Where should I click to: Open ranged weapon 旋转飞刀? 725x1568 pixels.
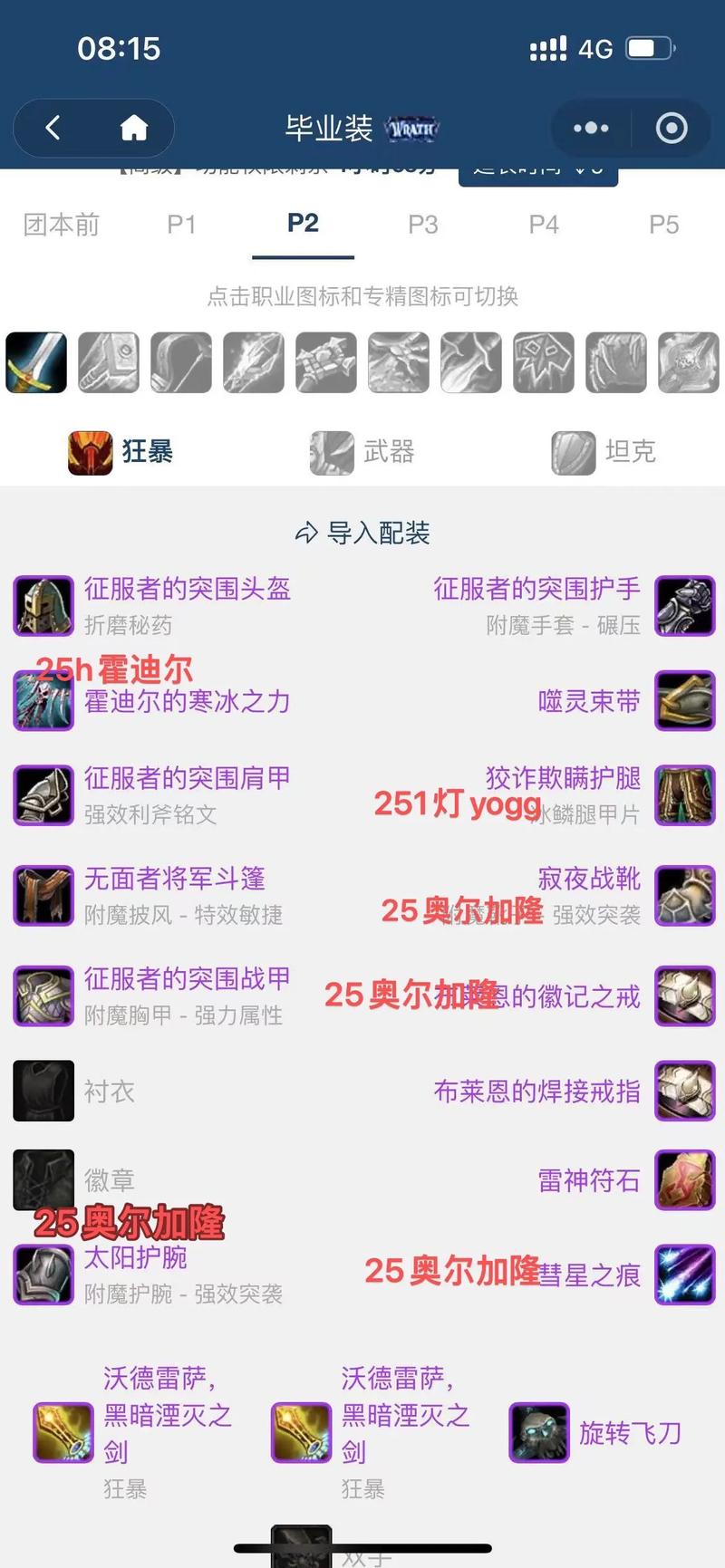629,1433
